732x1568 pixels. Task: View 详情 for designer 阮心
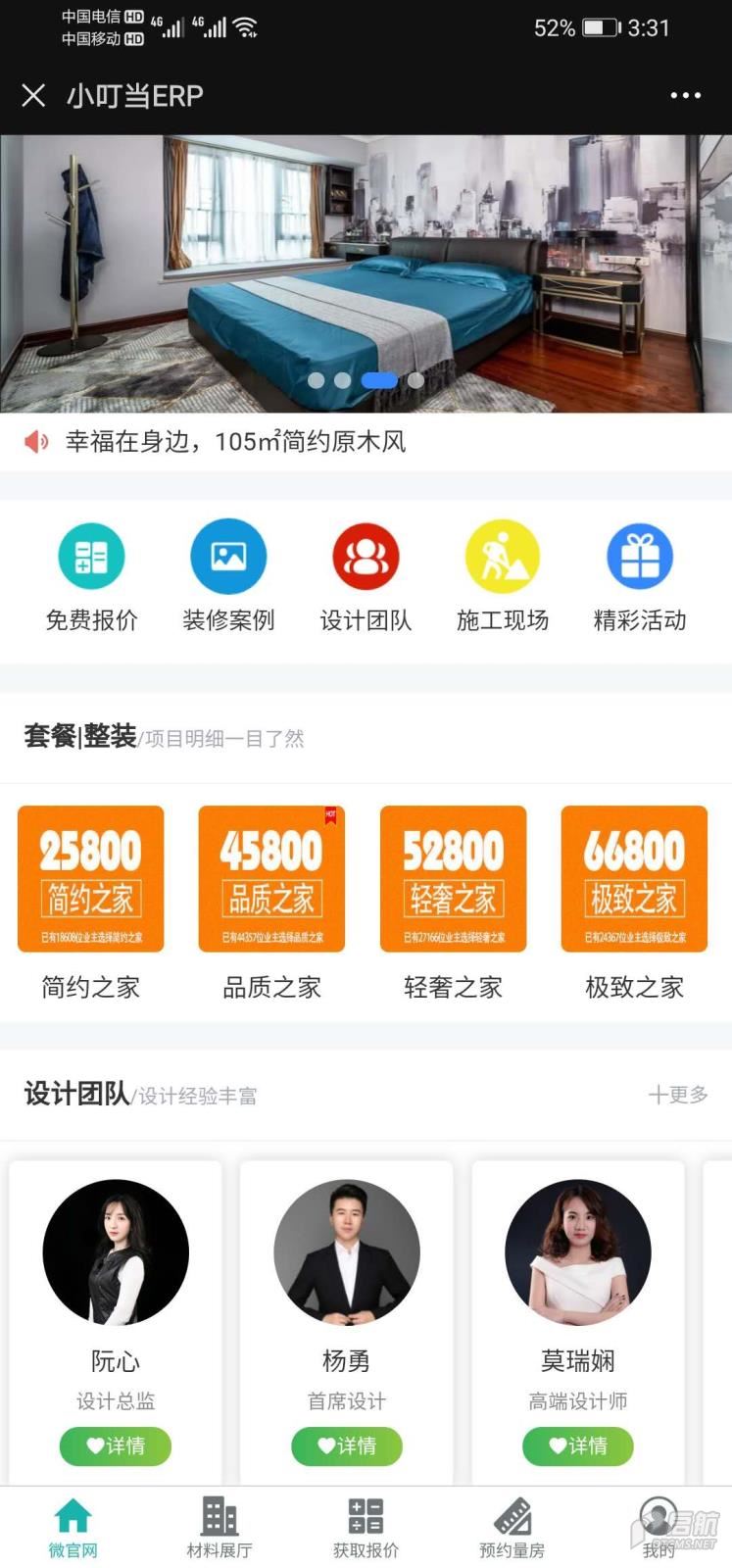coord(116,1445)
